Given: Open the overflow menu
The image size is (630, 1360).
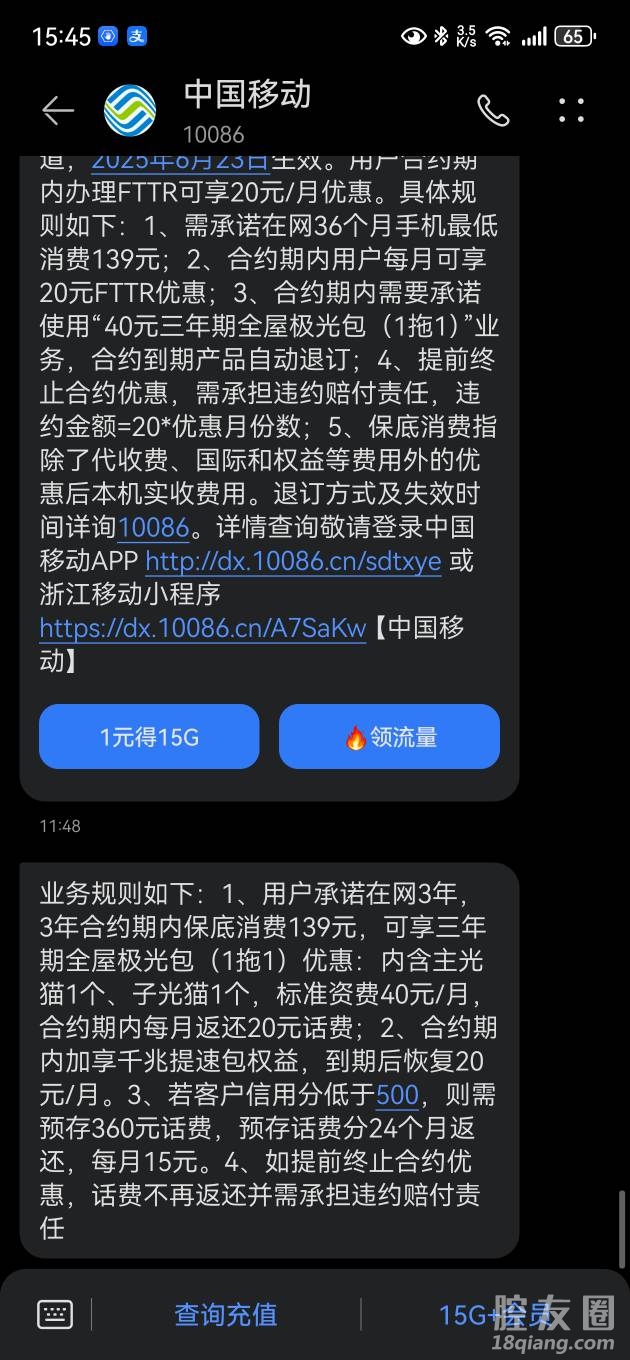Looking at the screenshot, I should [572, 111].
